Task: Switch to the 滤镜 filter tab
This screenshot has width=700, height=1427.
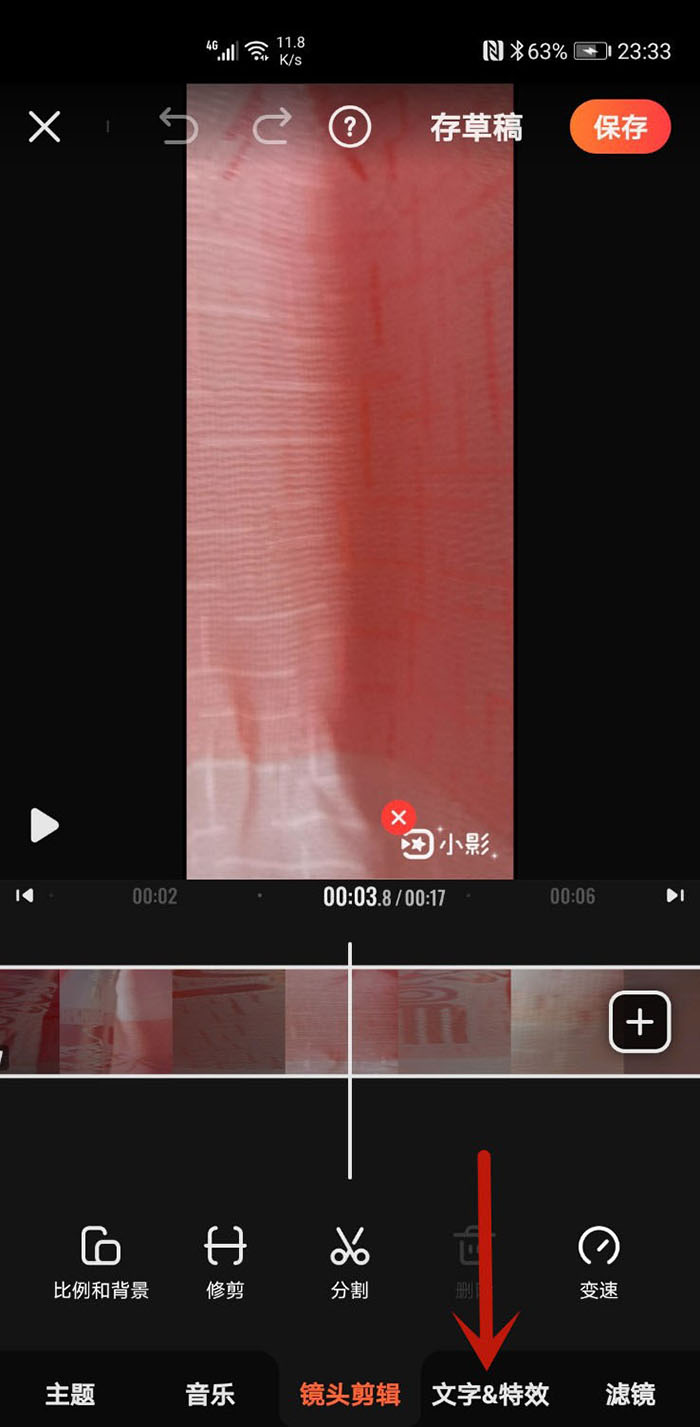Action: click(630, 1393)
